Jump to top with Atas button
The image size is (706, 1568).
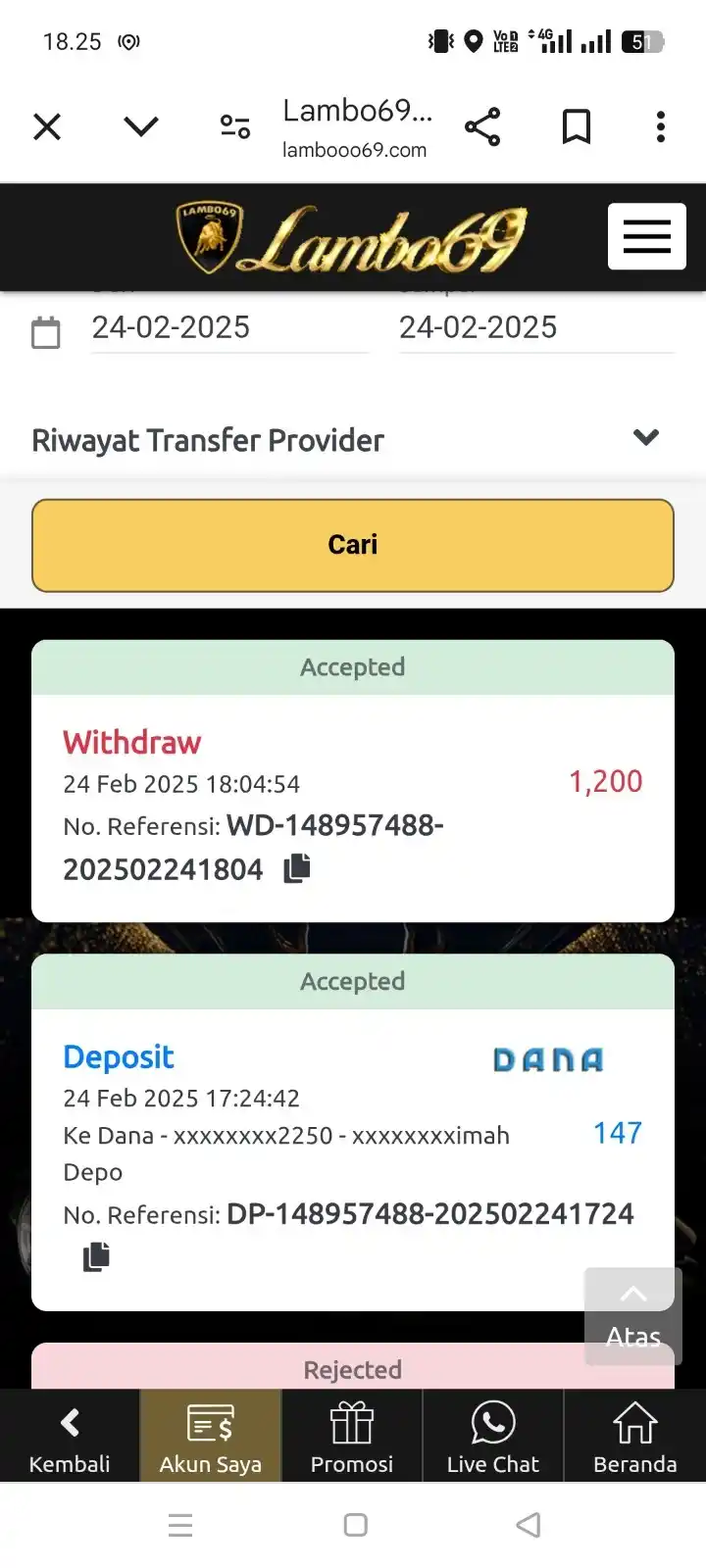point(632,1315)
